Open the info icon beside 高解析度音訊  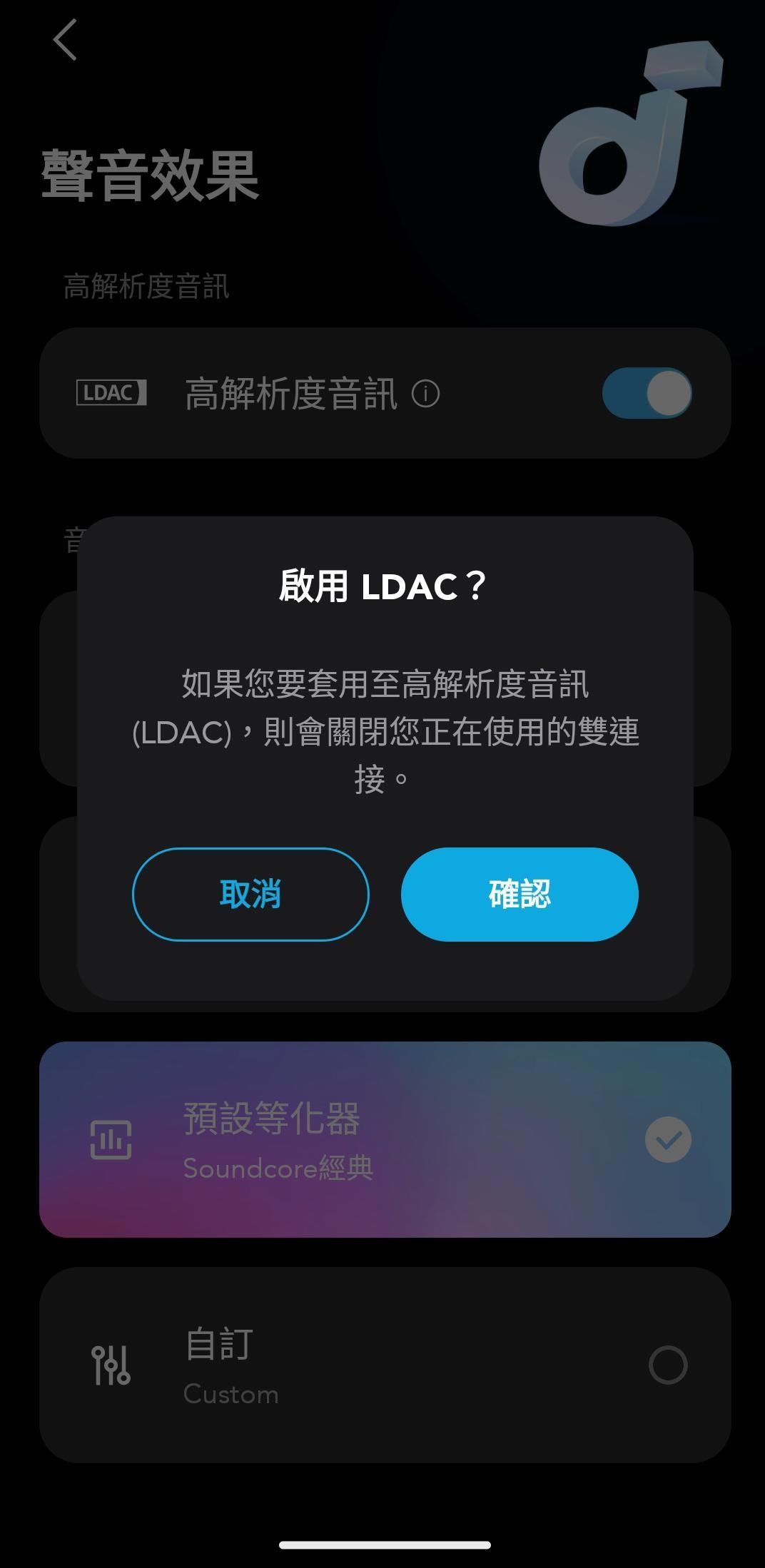coord(426,394)
